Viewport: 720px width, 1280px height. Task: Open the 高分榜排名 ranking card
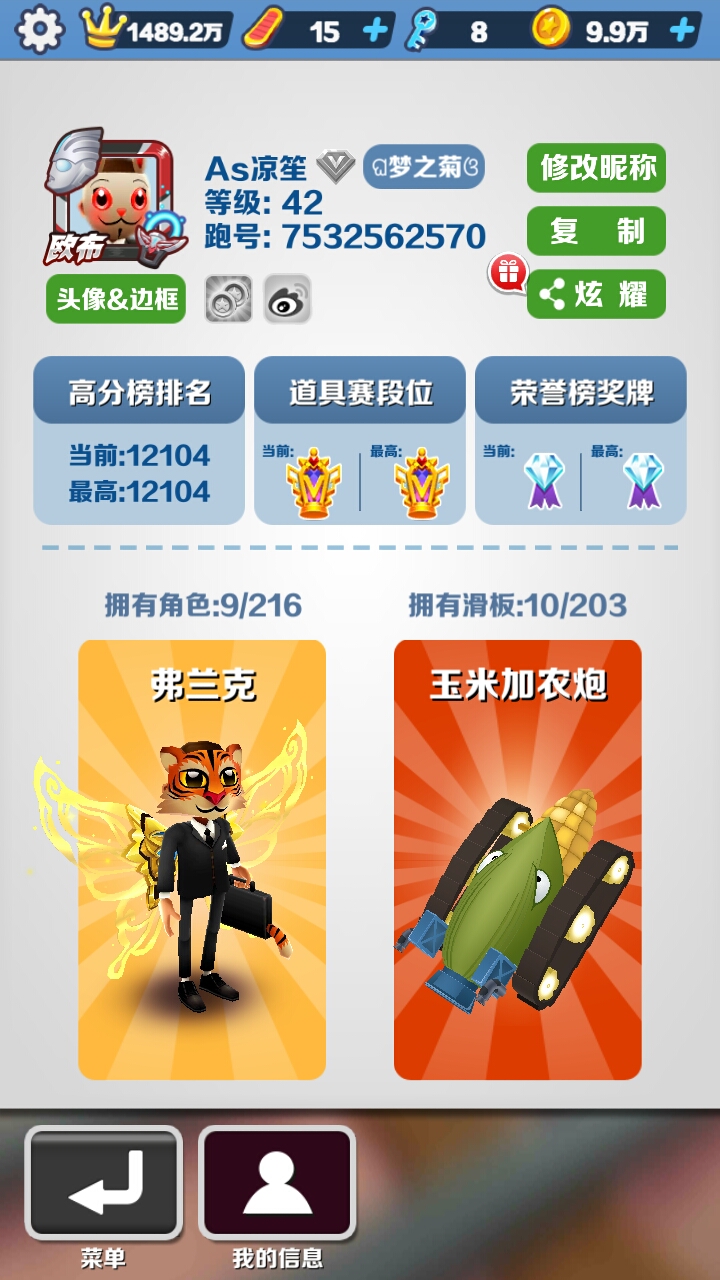[139, 440]
